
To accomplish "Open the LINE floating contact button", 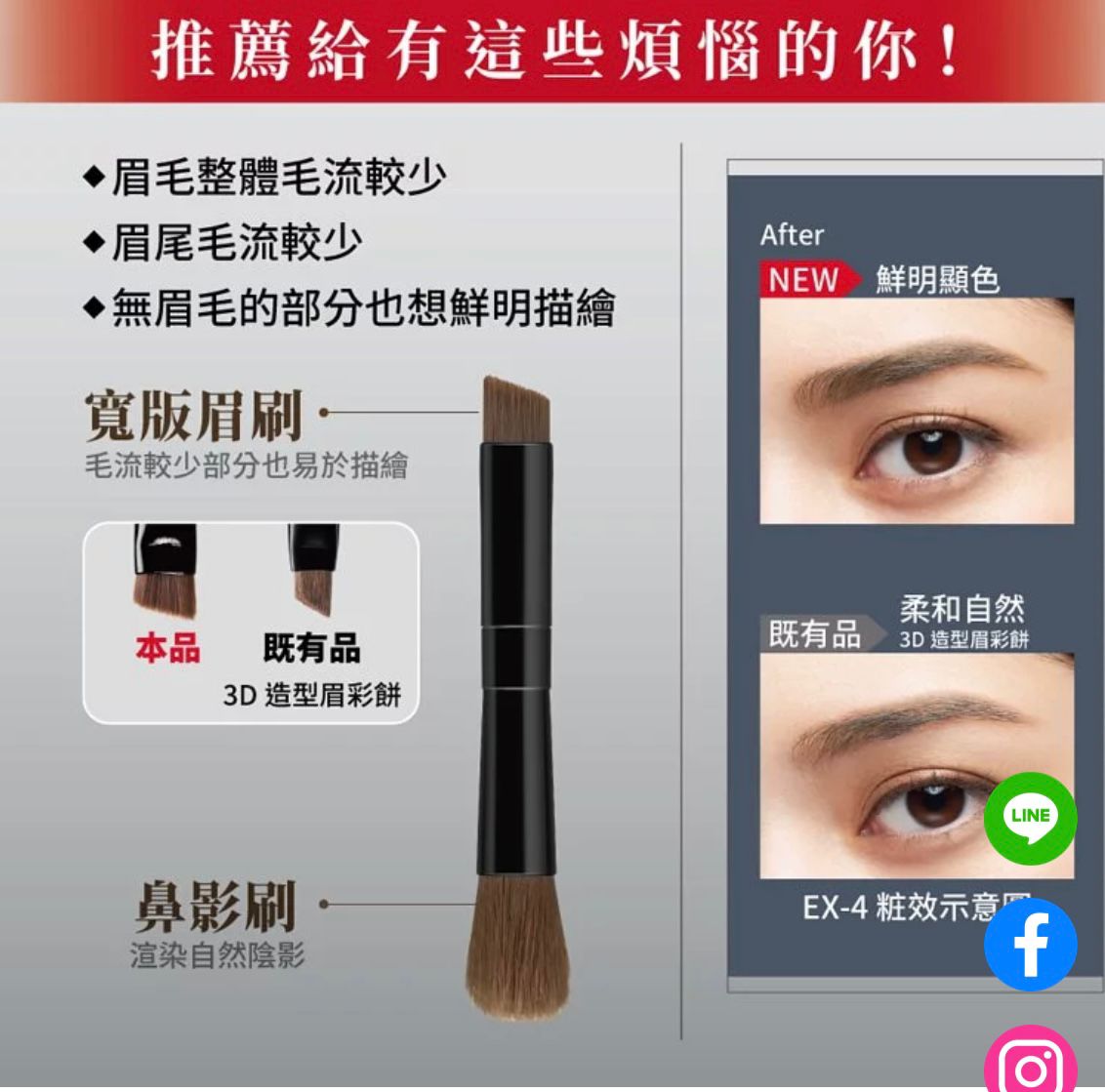I will [x=1030, y=818].
